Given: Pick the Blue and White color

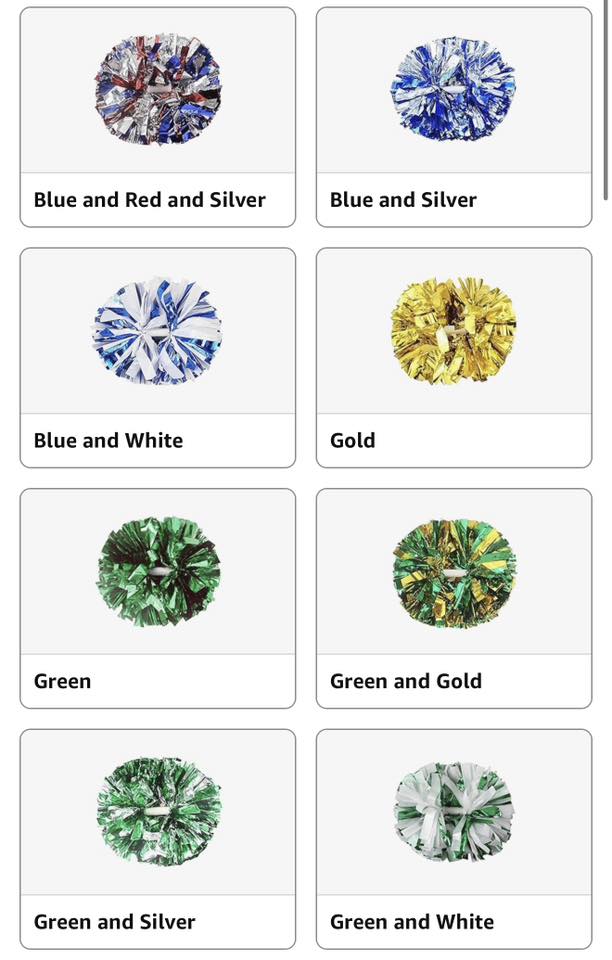Looking at the screenshot, I should click(158, 357).
